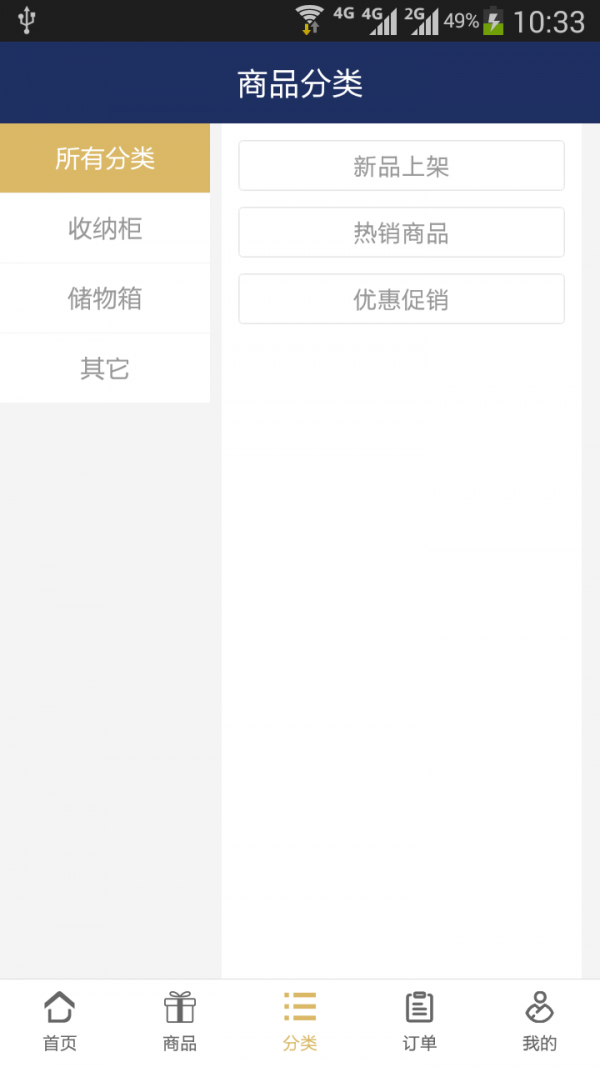Switch to the 商品 tab
The height and width of the screenshot is (1067, 600).
pyautogui.click(x=180, y=1023)
